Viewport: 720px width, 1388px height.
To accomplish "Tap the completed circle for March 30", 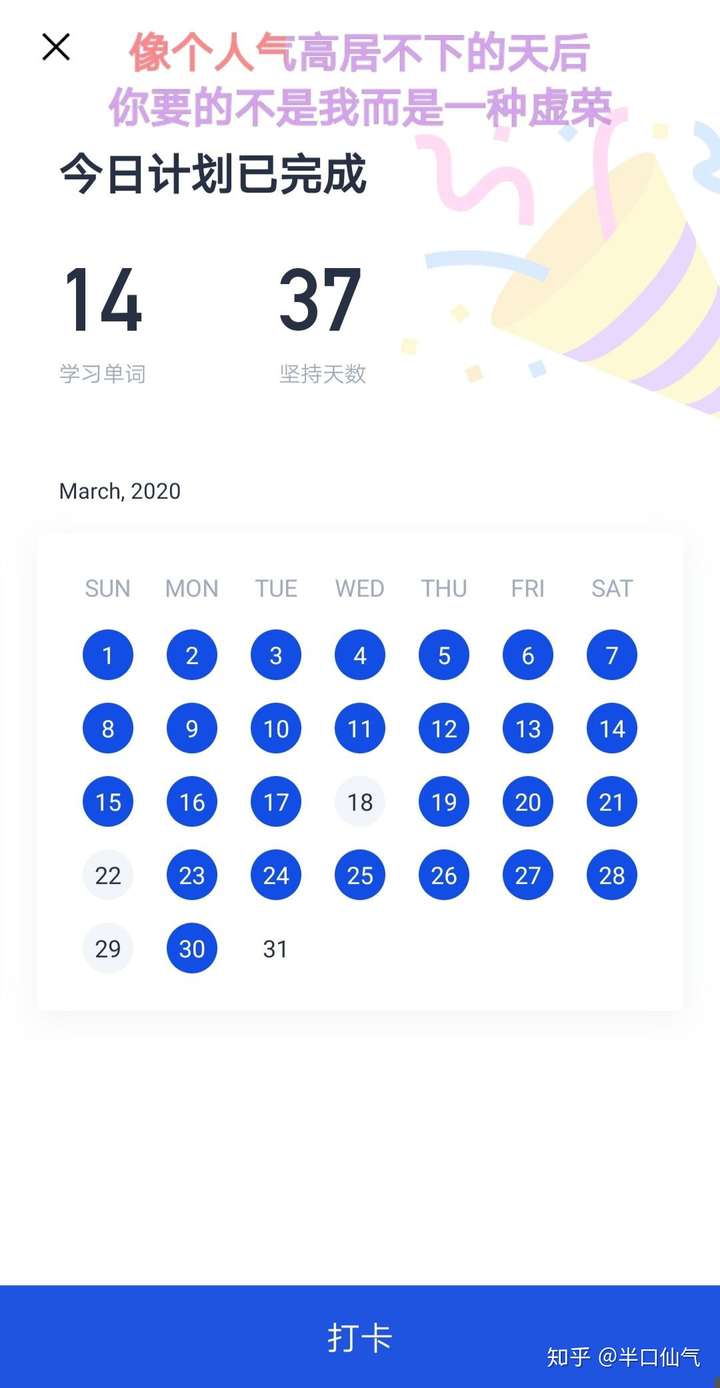I will pos(191,948).
